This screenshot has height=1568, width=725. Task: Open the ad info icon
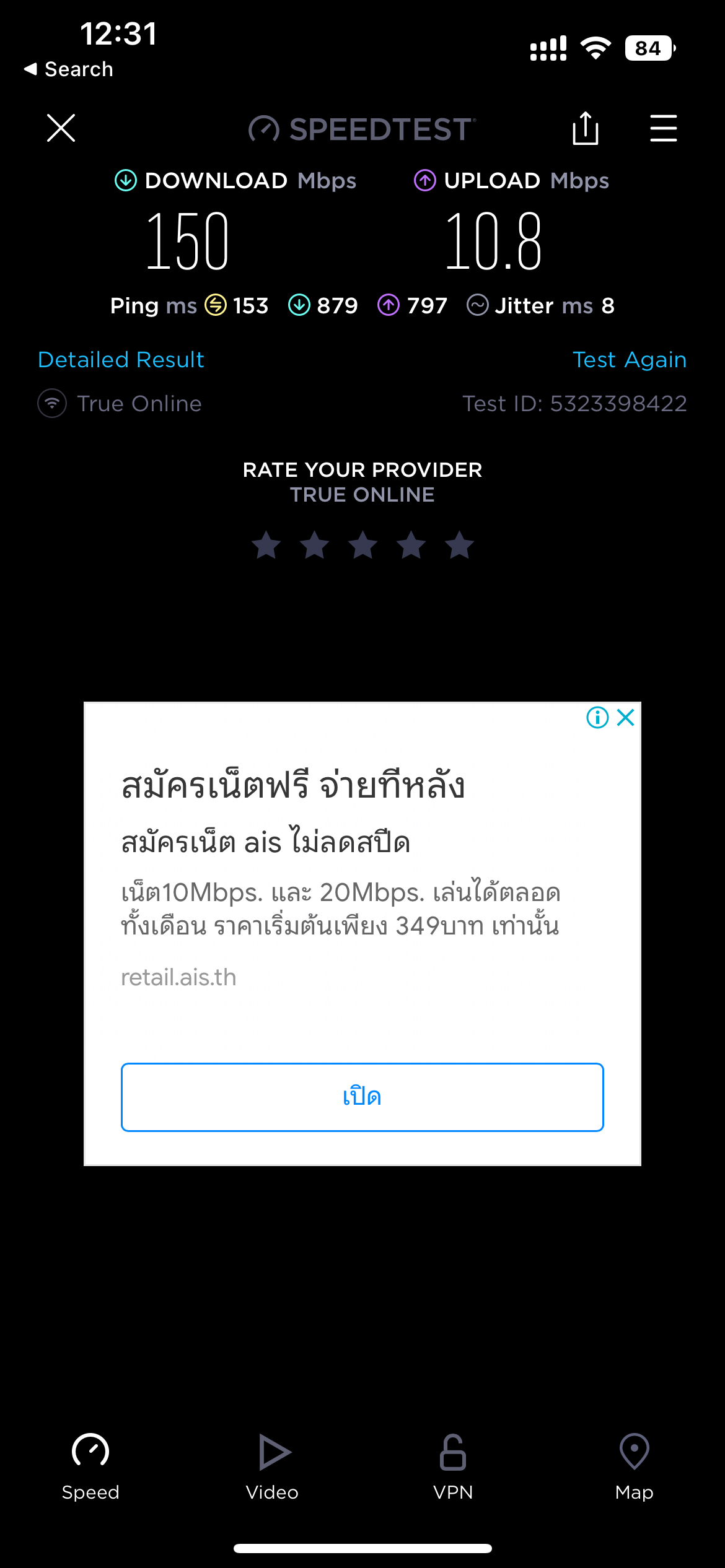pos(597,718)
